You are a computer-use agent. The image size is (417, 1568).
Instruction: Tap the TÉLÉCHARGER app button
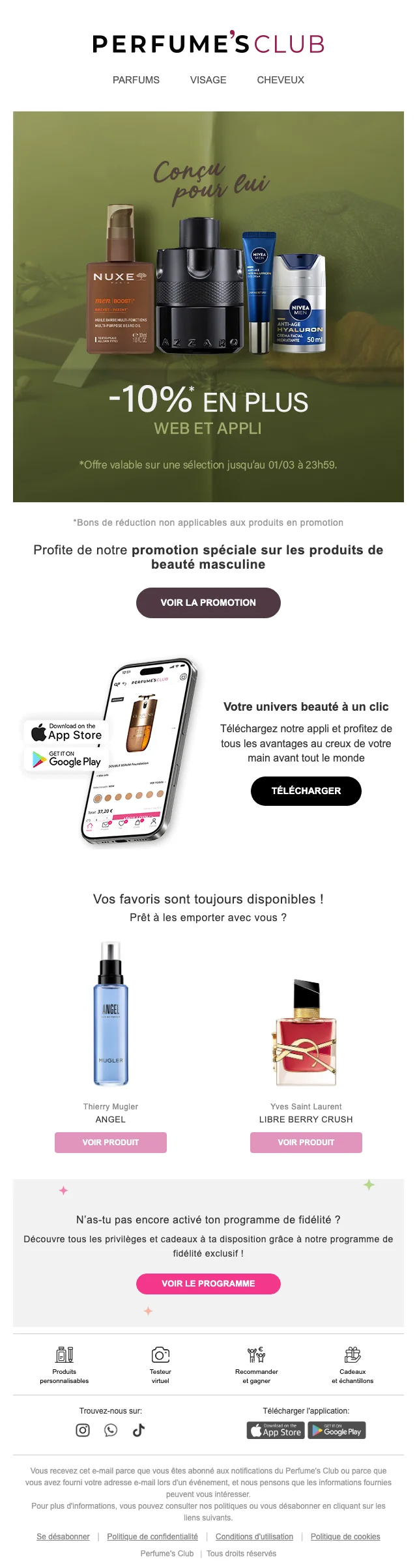click(306, 791)
